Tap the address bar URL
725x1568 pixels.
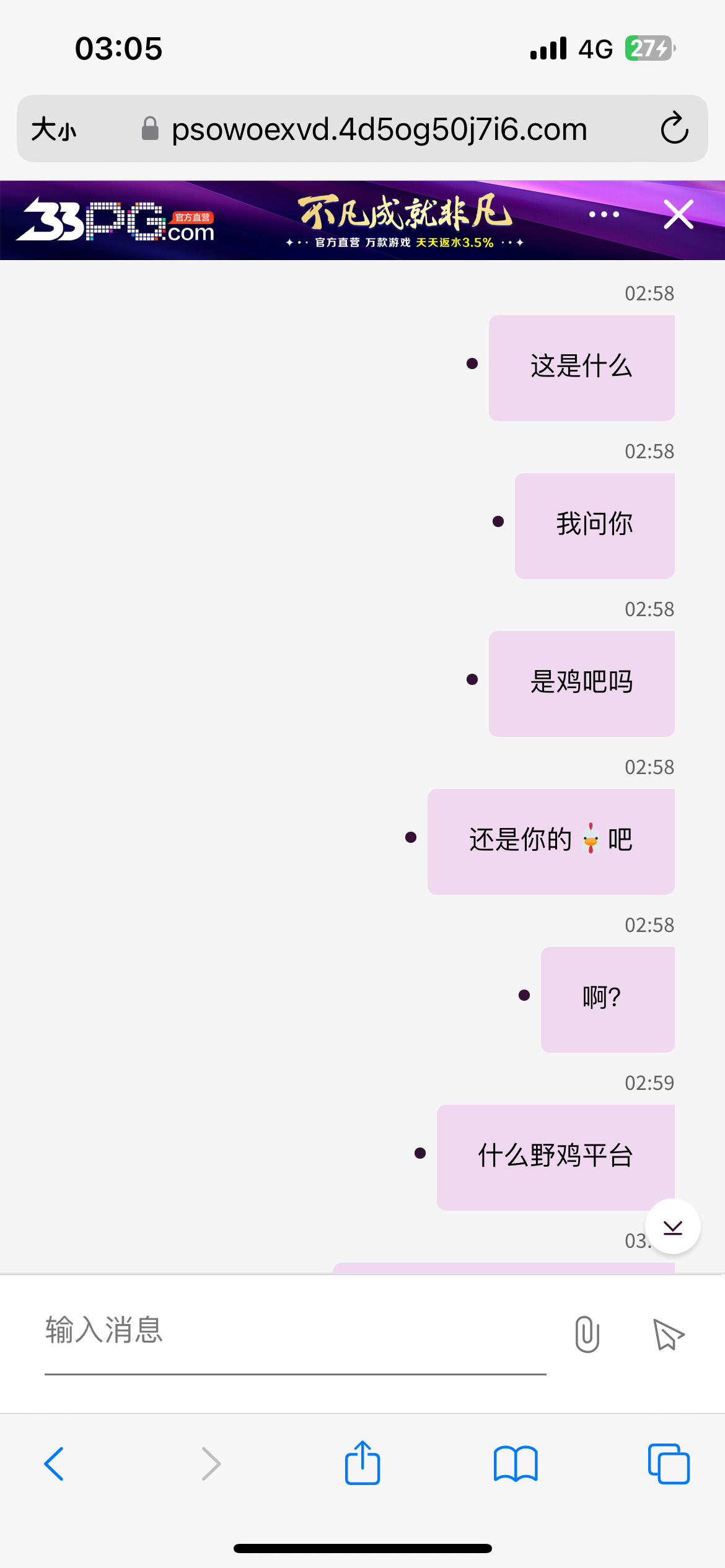point(379,129)
